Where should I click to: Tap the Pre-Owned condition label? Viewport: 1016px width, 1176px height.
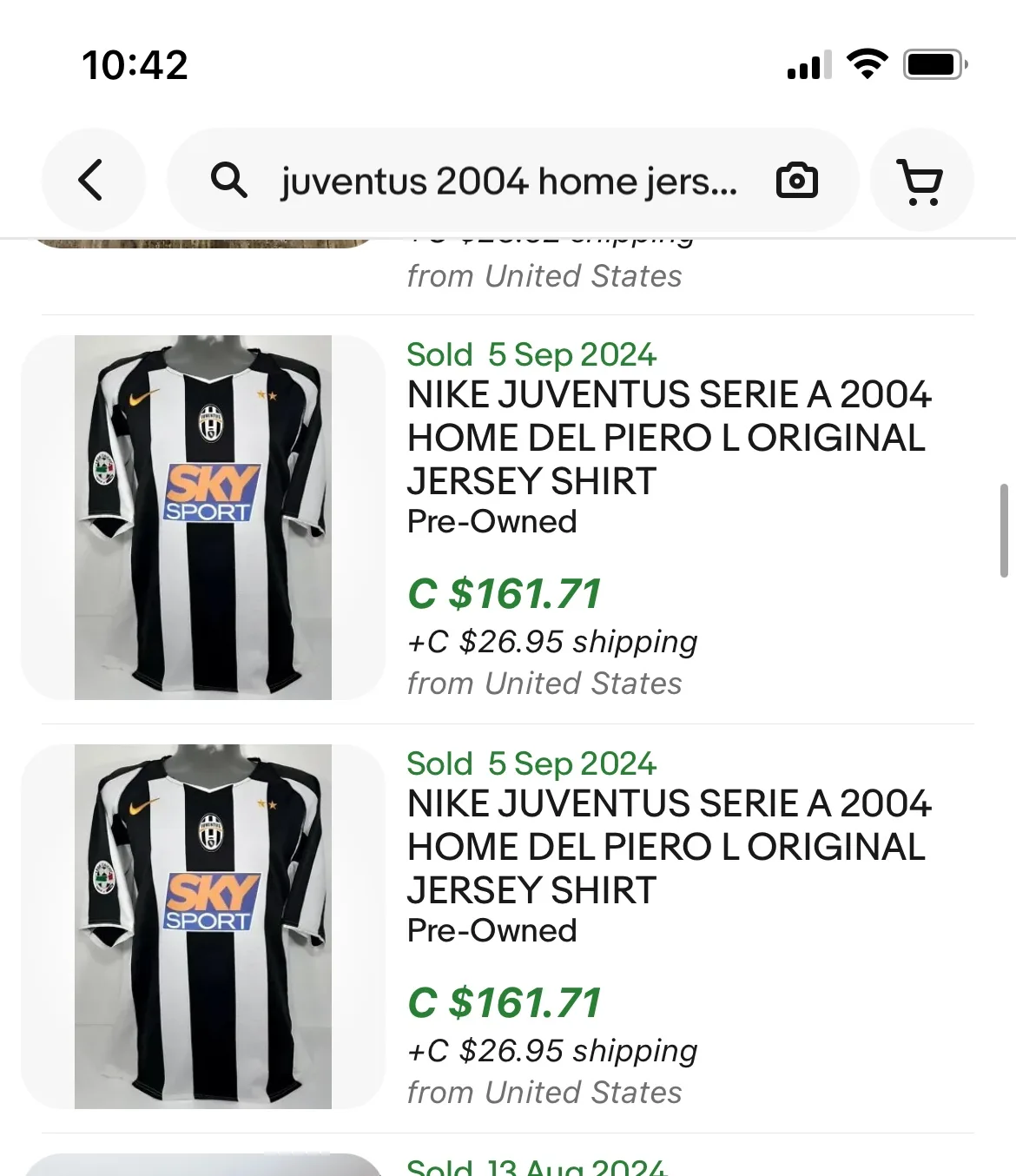(x=492, y=521)
